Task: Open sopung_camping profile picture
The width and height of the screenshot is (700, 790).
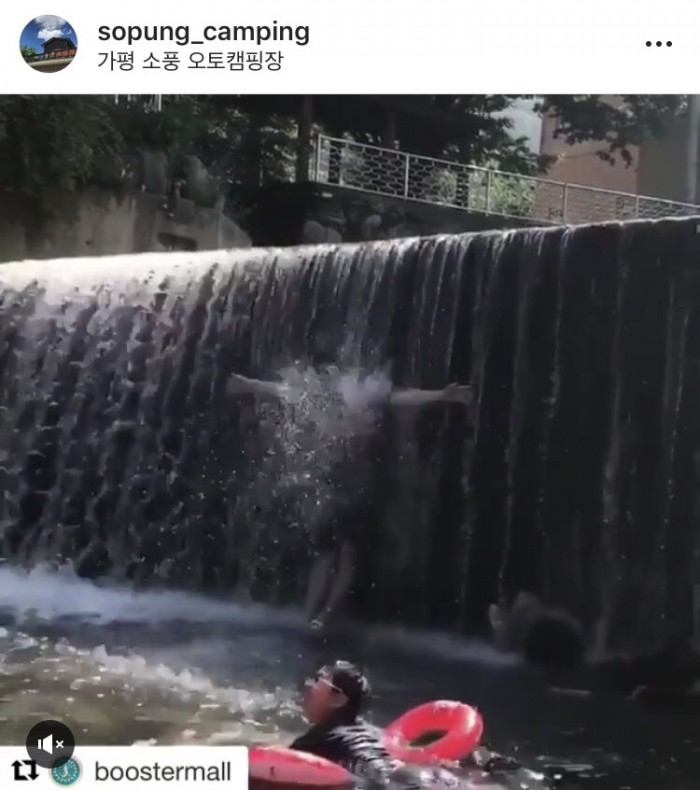Action: (x=48, y=44)
